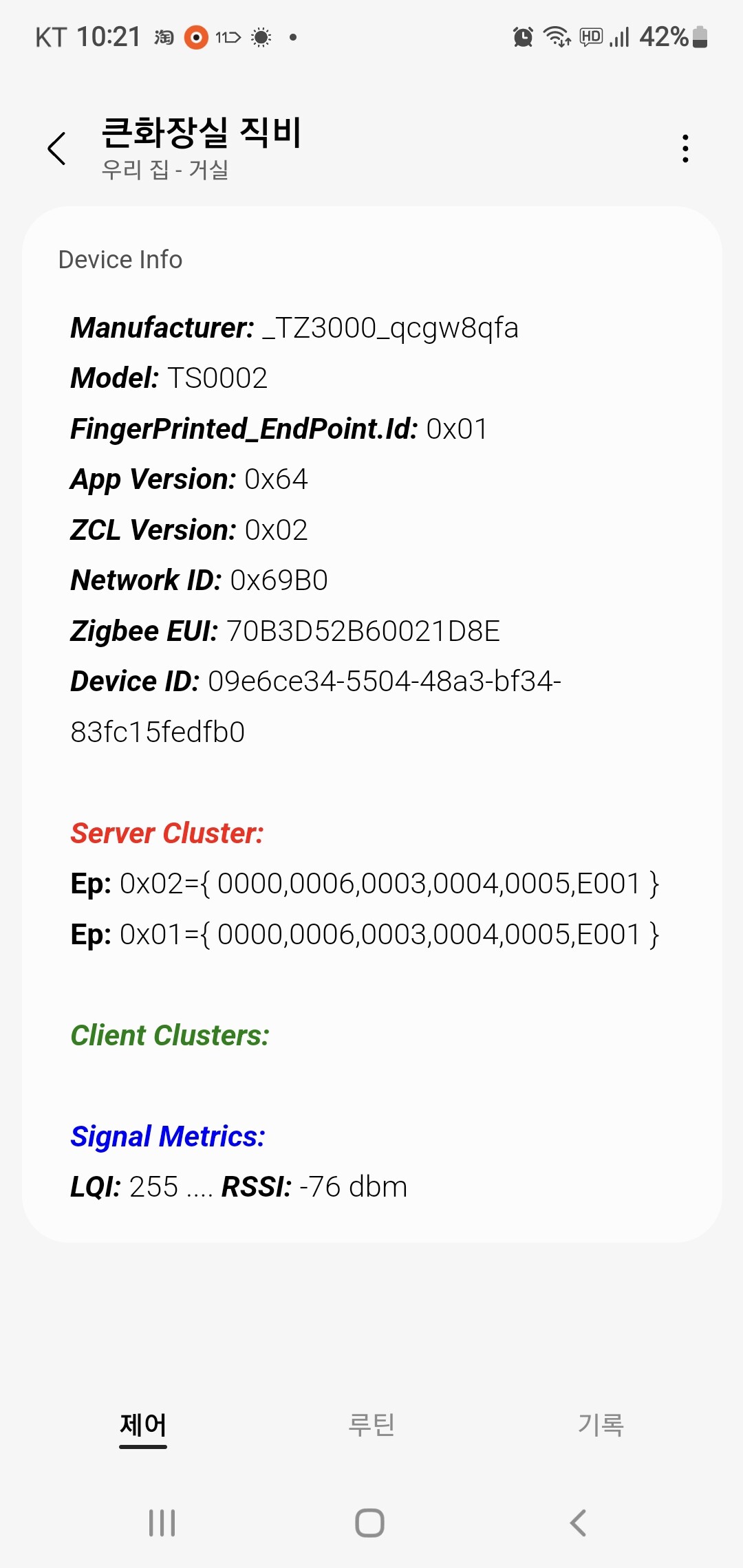Open recent apps from navigation bar
Image resolution: width=743 pixels, height=1568 pixels.
162,1523
